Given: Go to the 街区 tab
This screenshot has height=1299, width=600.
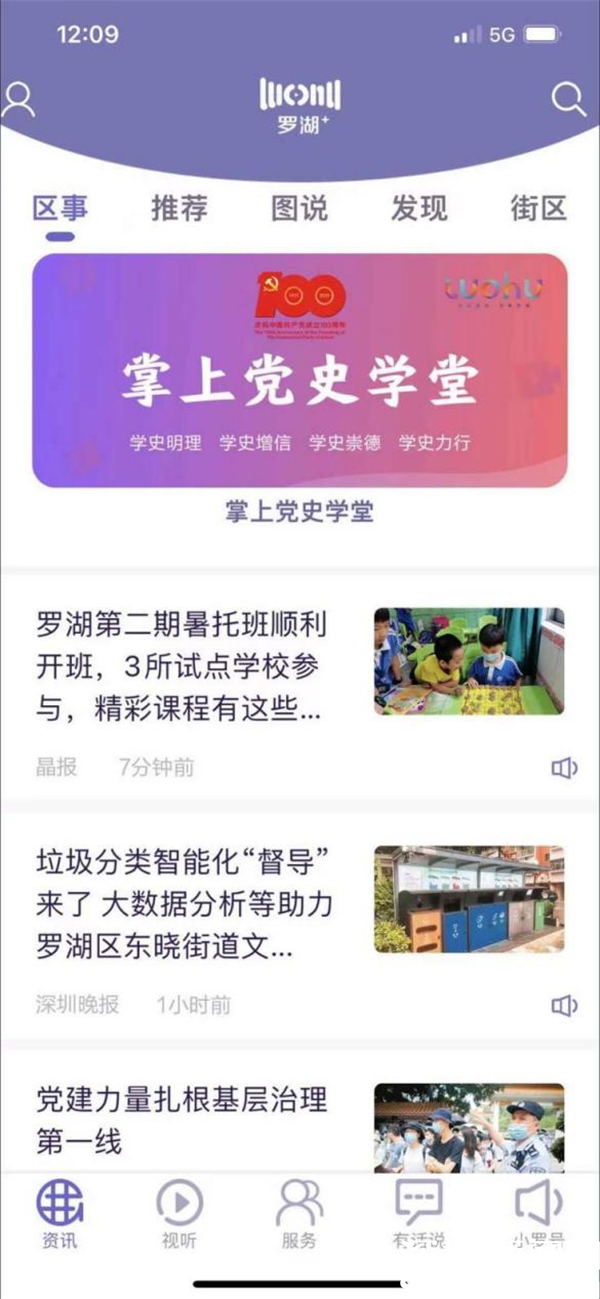Looking at the screenshot, I should coord(539,208).
